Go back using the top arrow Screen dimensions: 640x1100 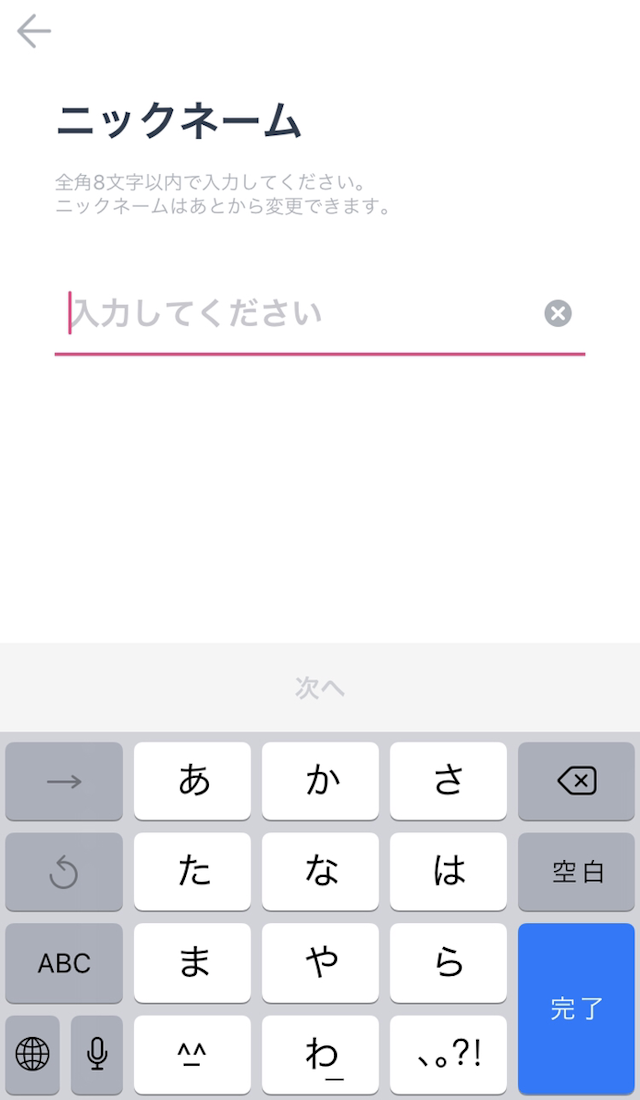[34, 32]
